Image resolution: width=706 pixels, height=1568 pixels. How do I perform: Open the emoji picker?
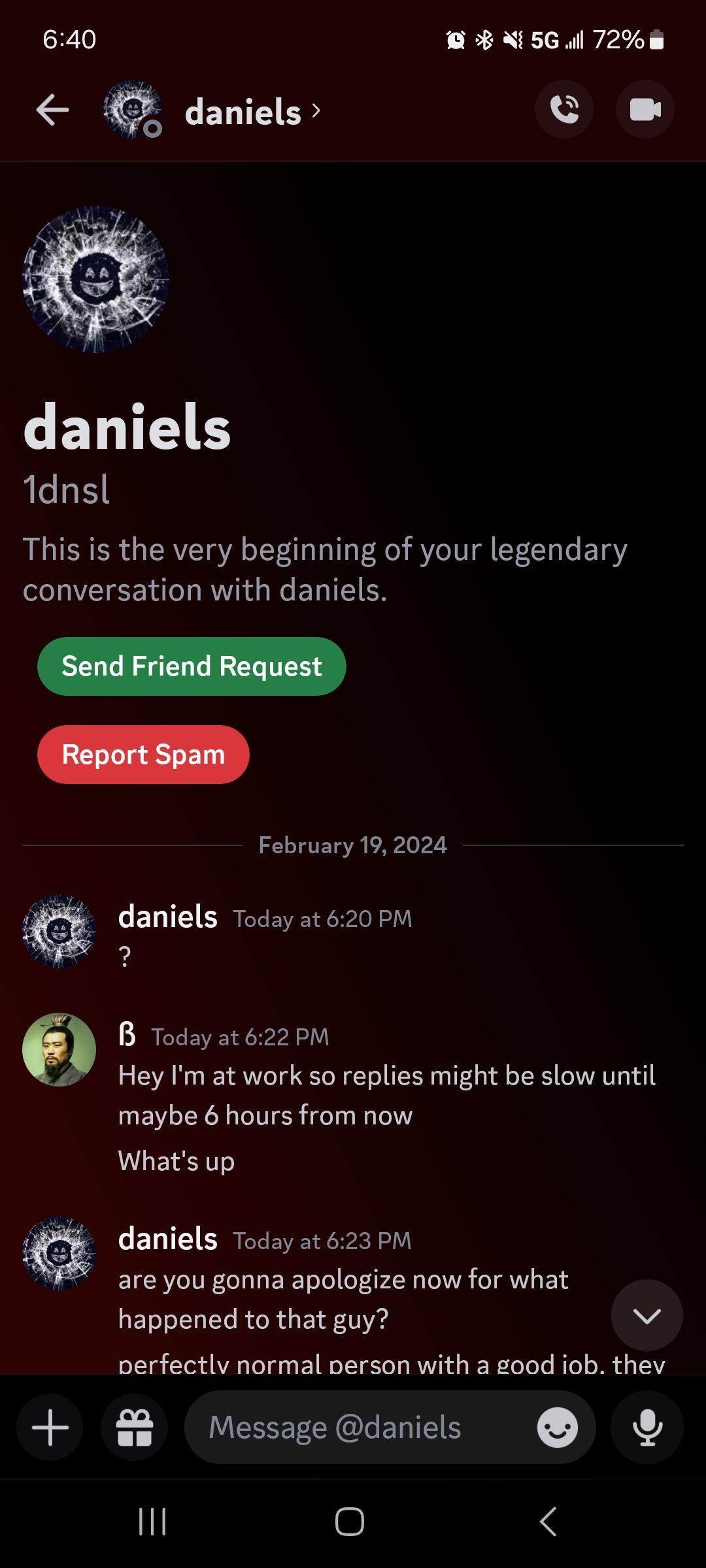pos(557,1428)
